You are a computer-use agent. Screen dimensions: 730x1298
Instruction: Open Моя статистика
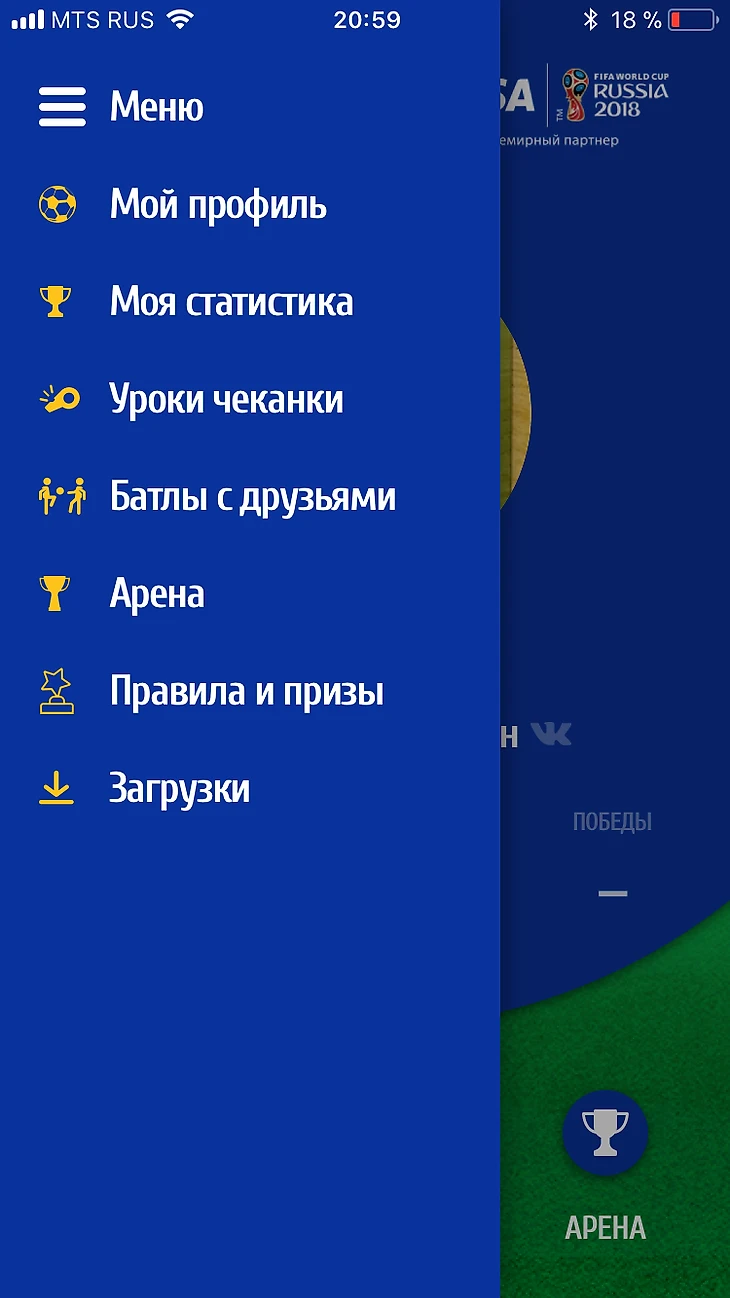click(230, 302)
